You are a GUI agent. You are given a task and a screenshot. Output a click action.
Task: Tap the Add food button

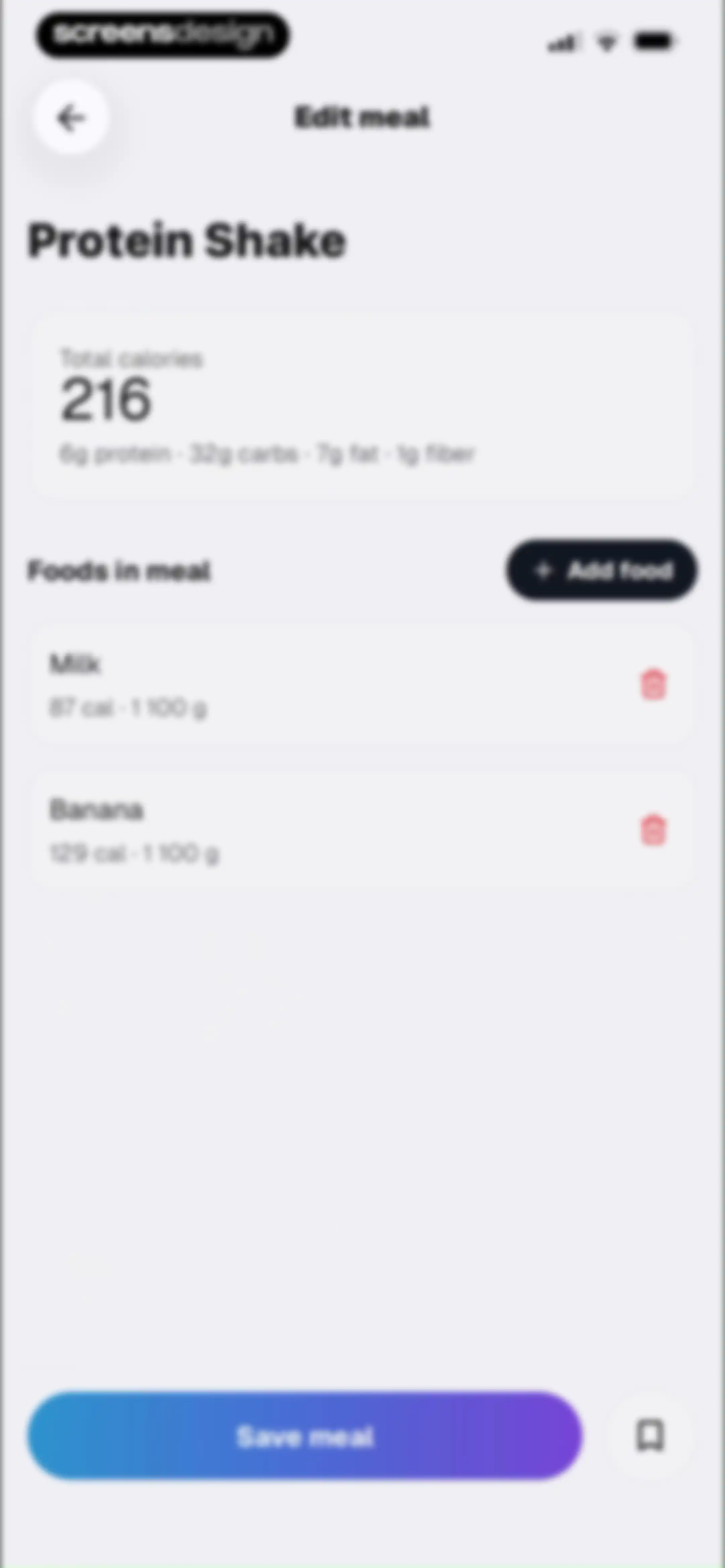coord(601,570)
